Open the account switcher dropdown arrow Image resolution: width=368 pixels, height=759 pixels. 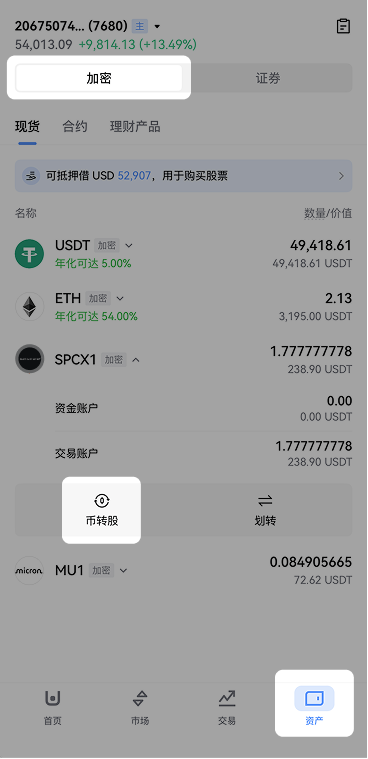[156, 26]
